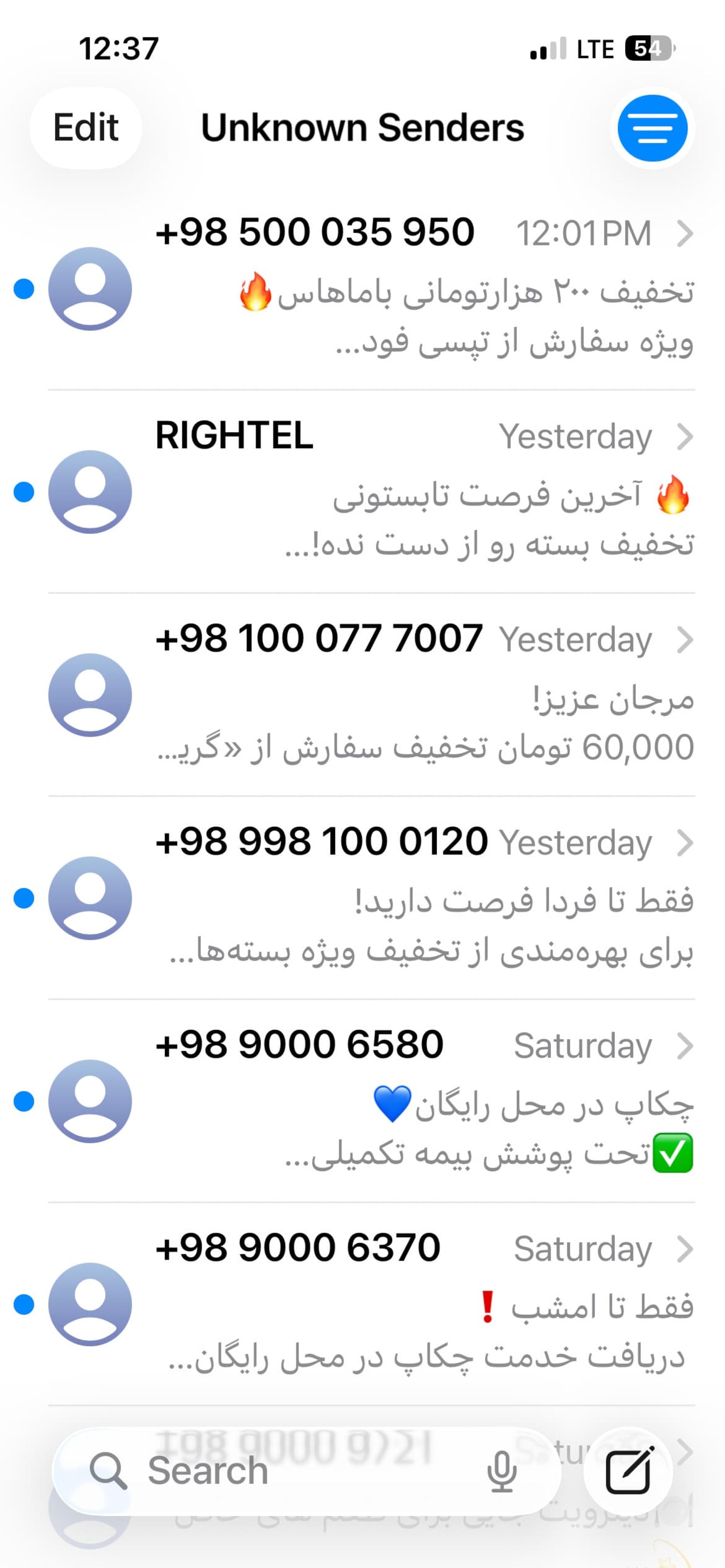
Task: View messages from +98 998 100 0120
Action: (402, 899)
